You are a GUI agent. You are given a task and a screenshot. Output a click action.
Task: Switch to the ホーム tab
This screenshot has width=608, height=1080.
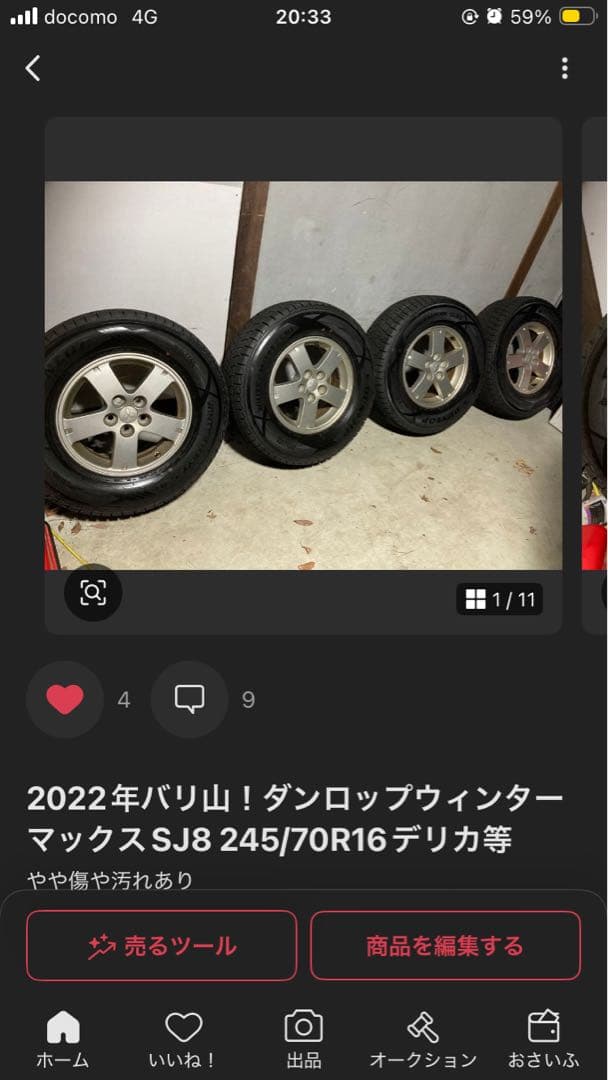[x=62, y=1039]
